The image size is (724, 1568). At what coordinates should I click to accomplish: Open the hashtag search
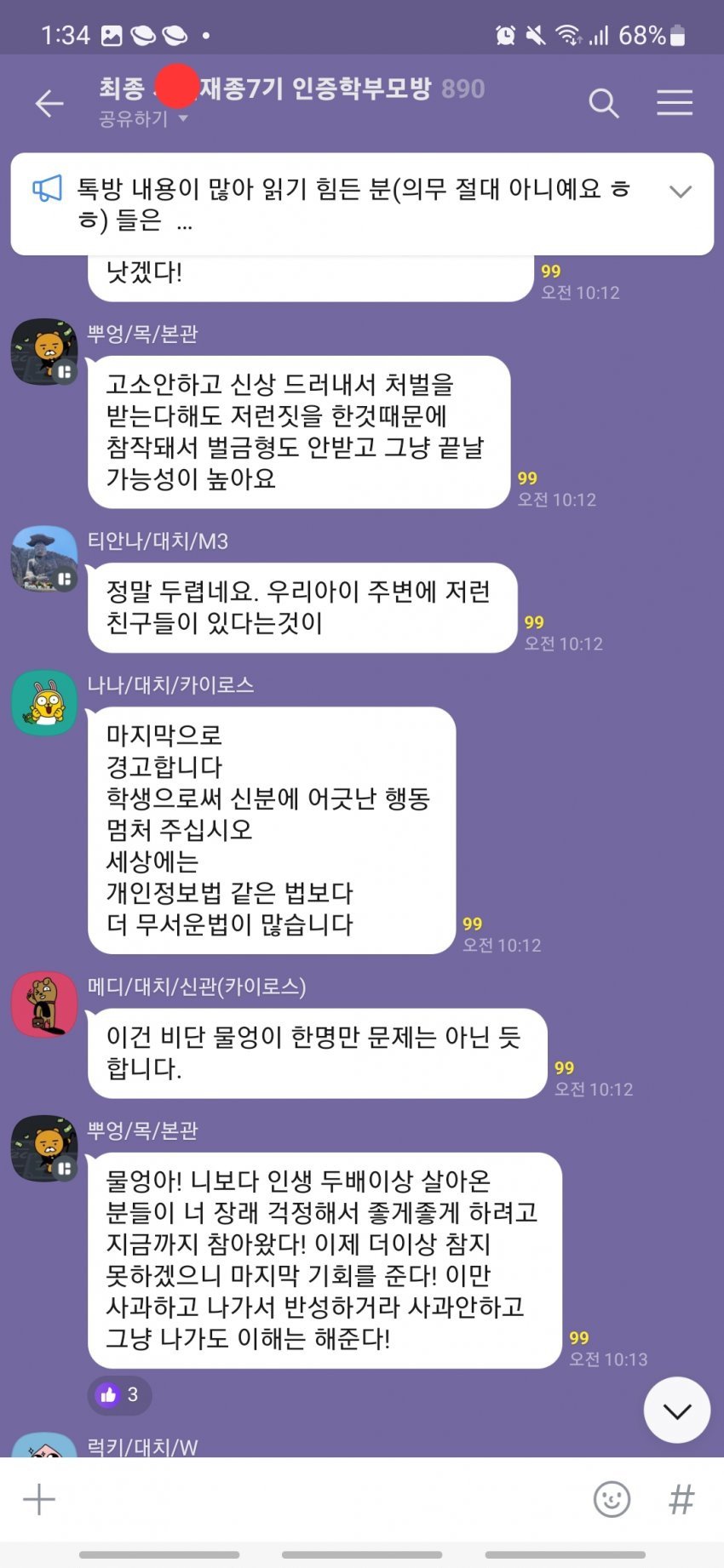(681, 1499)
